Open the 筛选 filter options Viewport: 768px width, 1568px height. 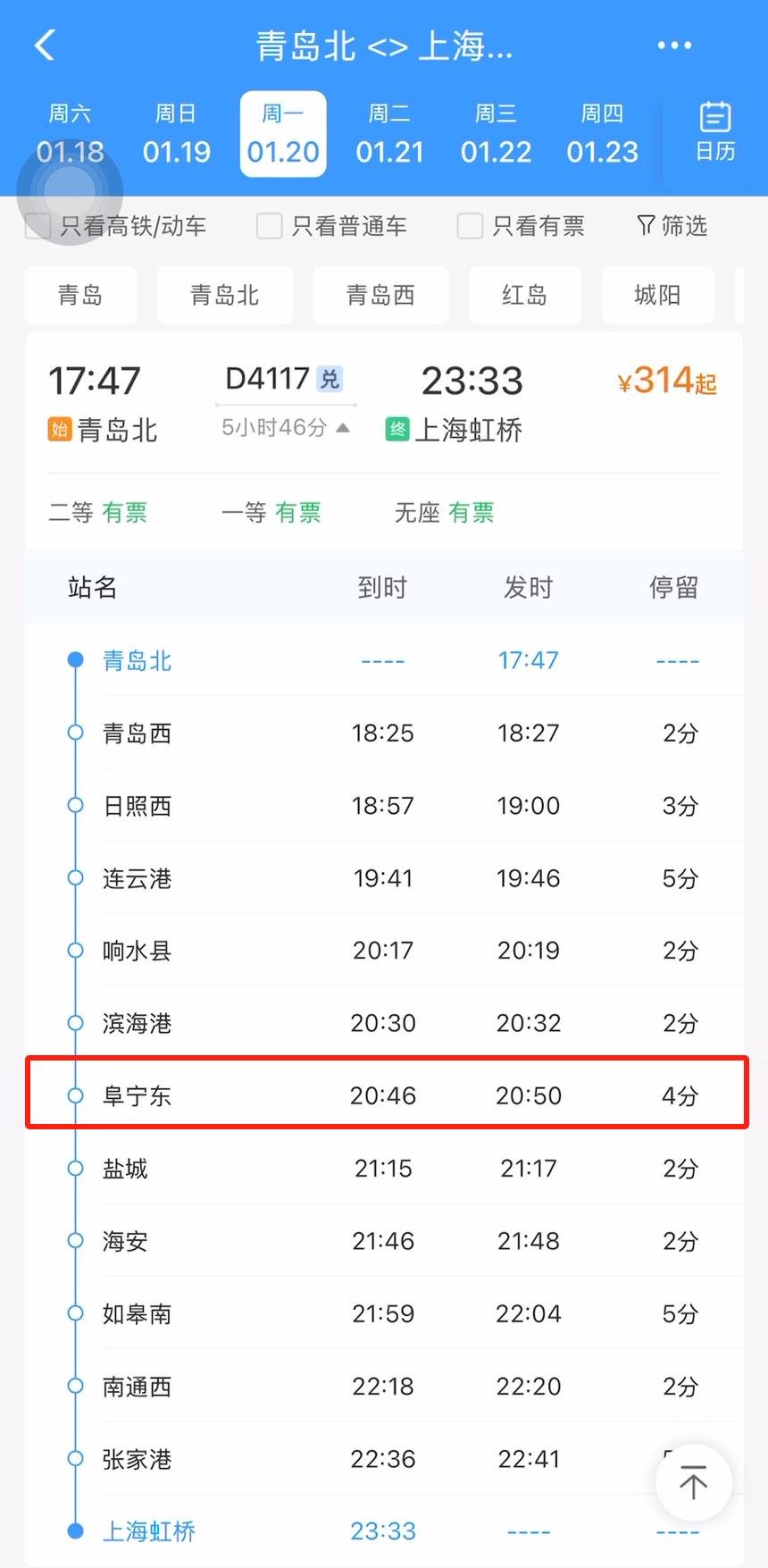click(672, 226)
